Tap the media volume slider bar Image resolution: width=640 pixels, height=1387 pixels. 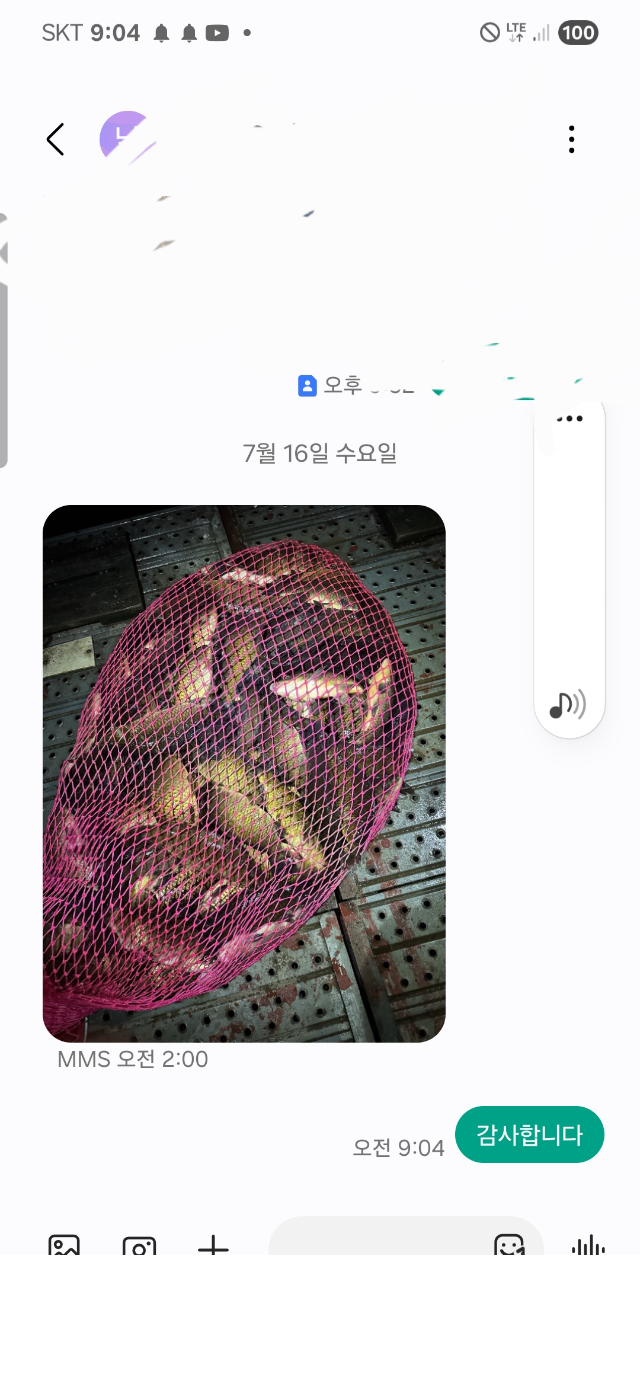[569, 560]
